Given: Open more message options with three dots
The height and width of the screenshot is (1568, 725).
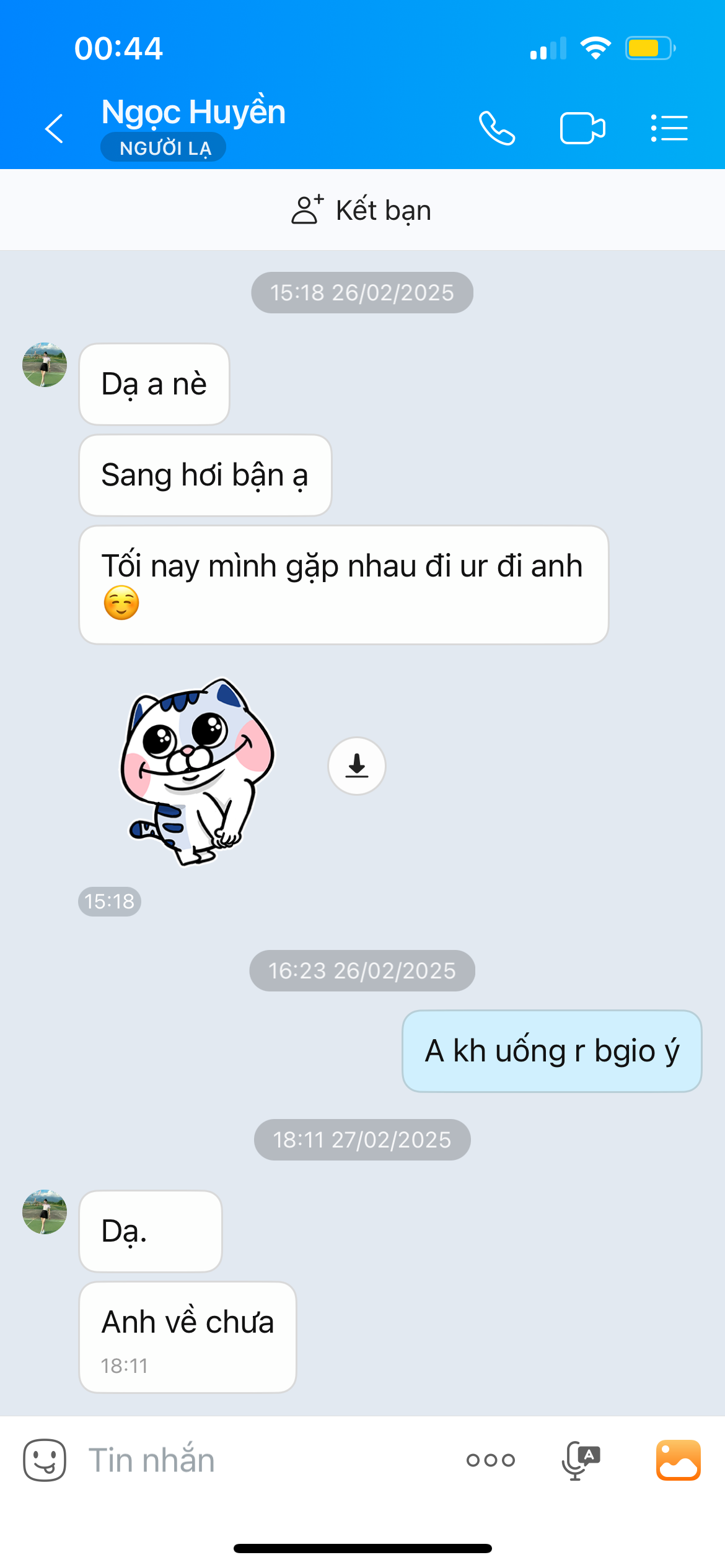Looking at the screenshot, I should [490, 1460].
